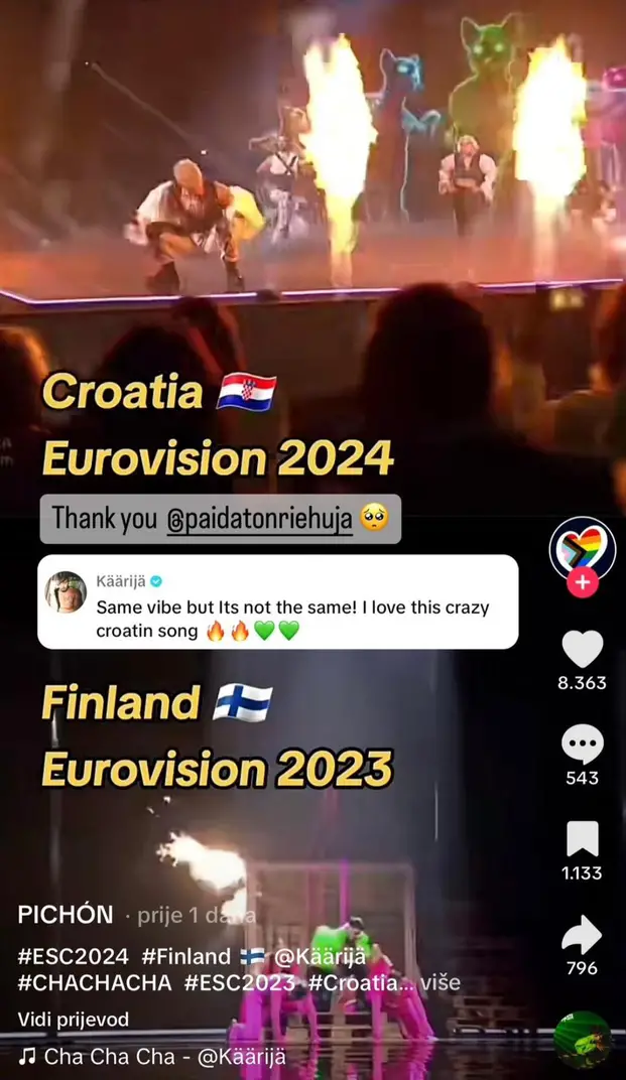Open the comments section

(582, 746)
